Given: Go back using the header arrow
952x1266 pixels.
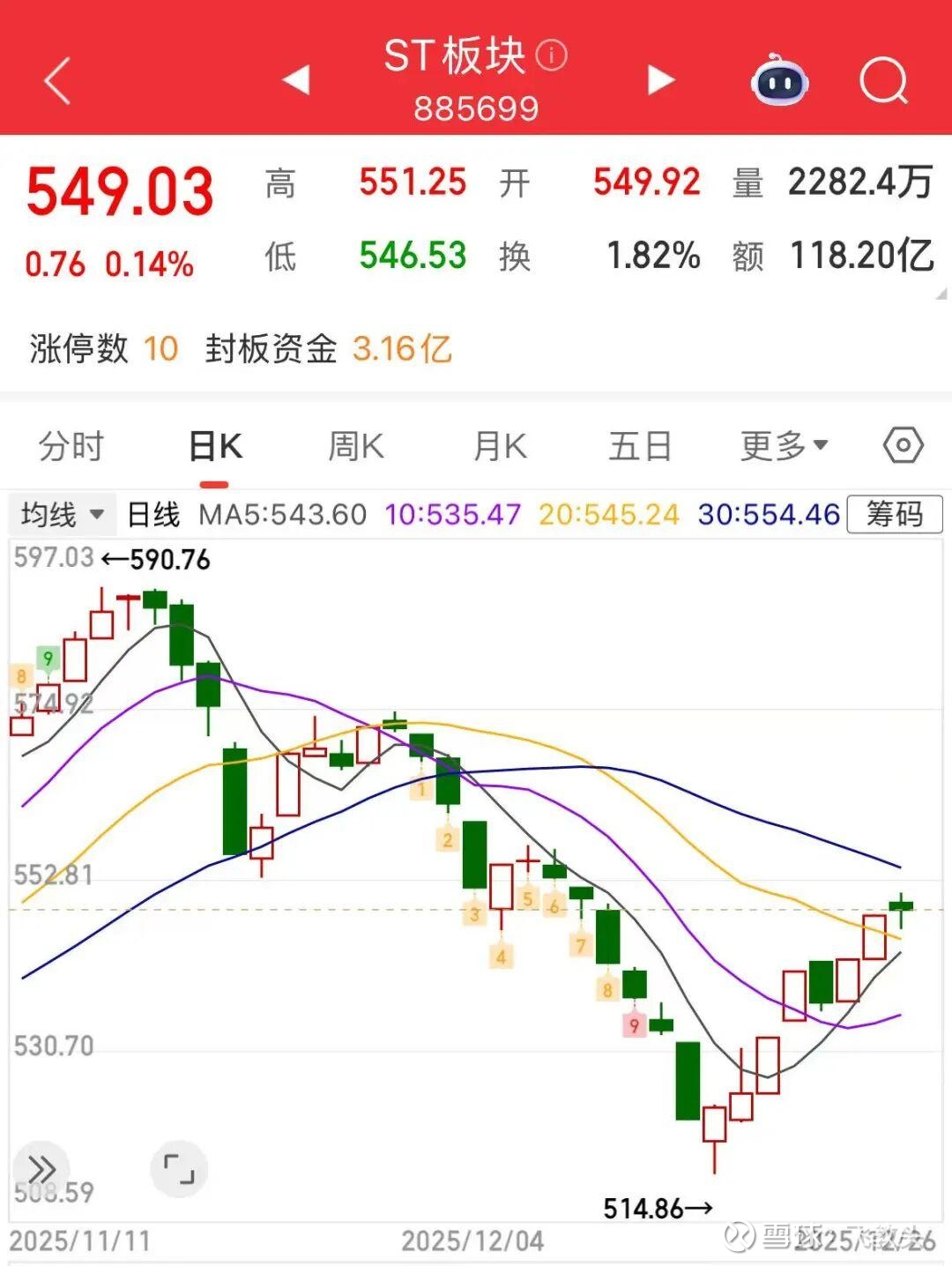Looking at the screenshot, I should coord(57,82).
